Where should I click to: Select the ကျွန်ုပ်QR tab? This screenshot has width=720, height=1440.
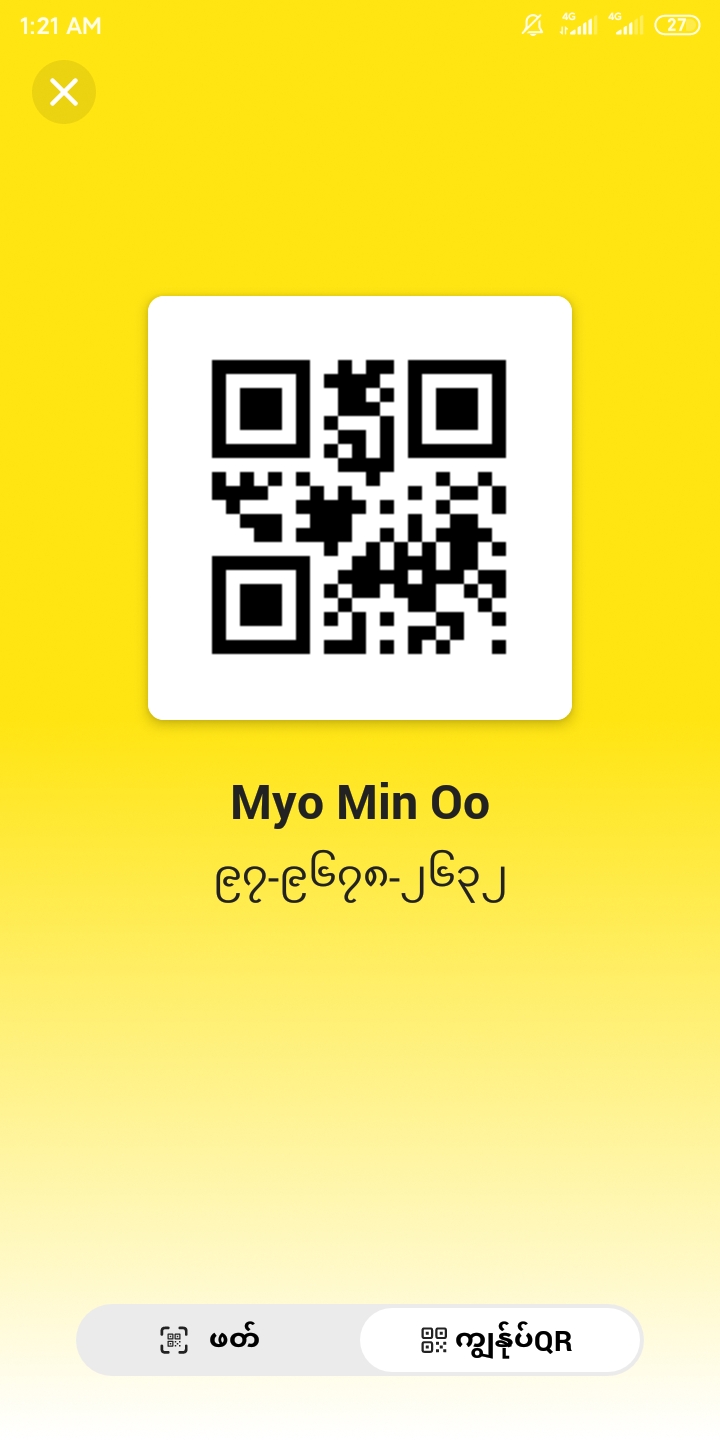[499, 1340]
